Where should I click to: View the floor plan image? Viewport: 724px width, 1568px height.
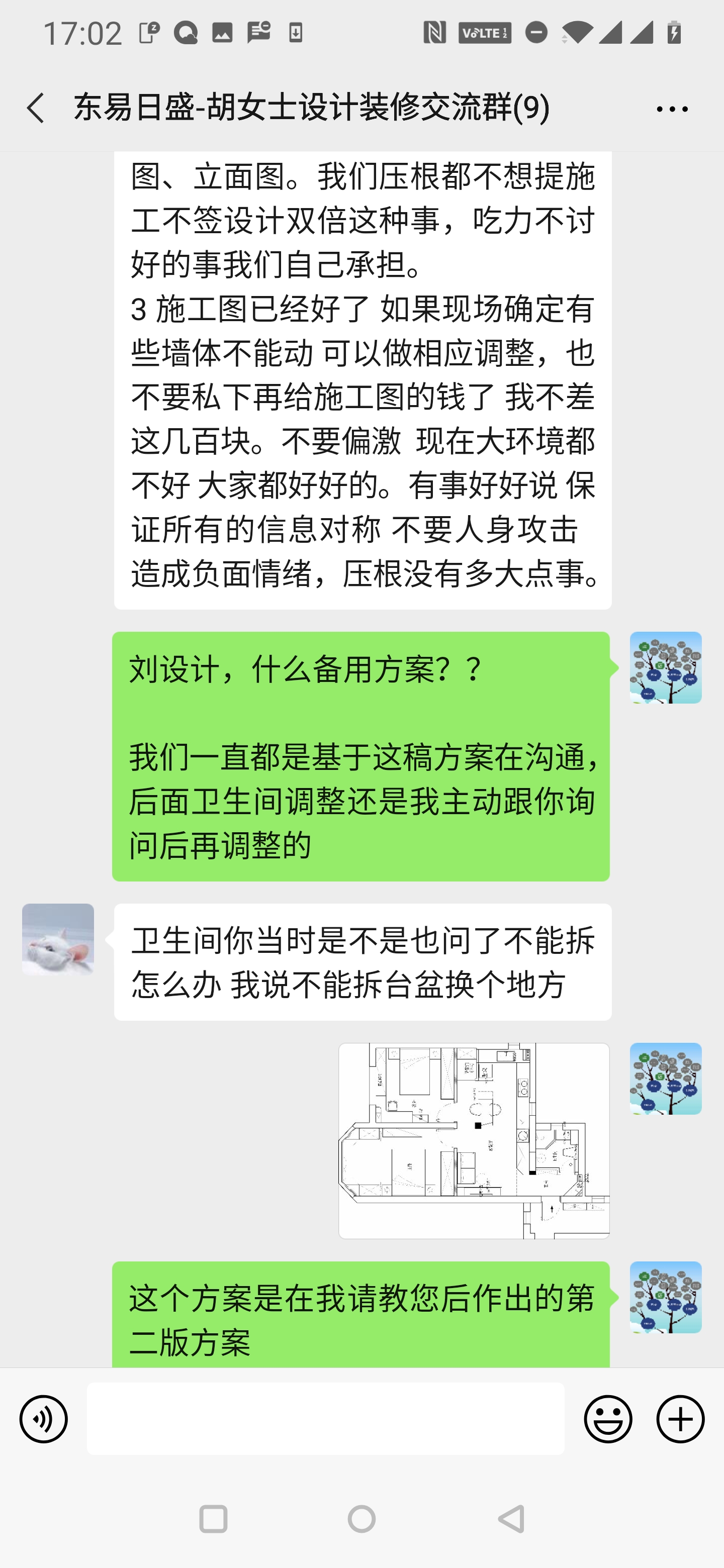click(x=474, y=1140)
